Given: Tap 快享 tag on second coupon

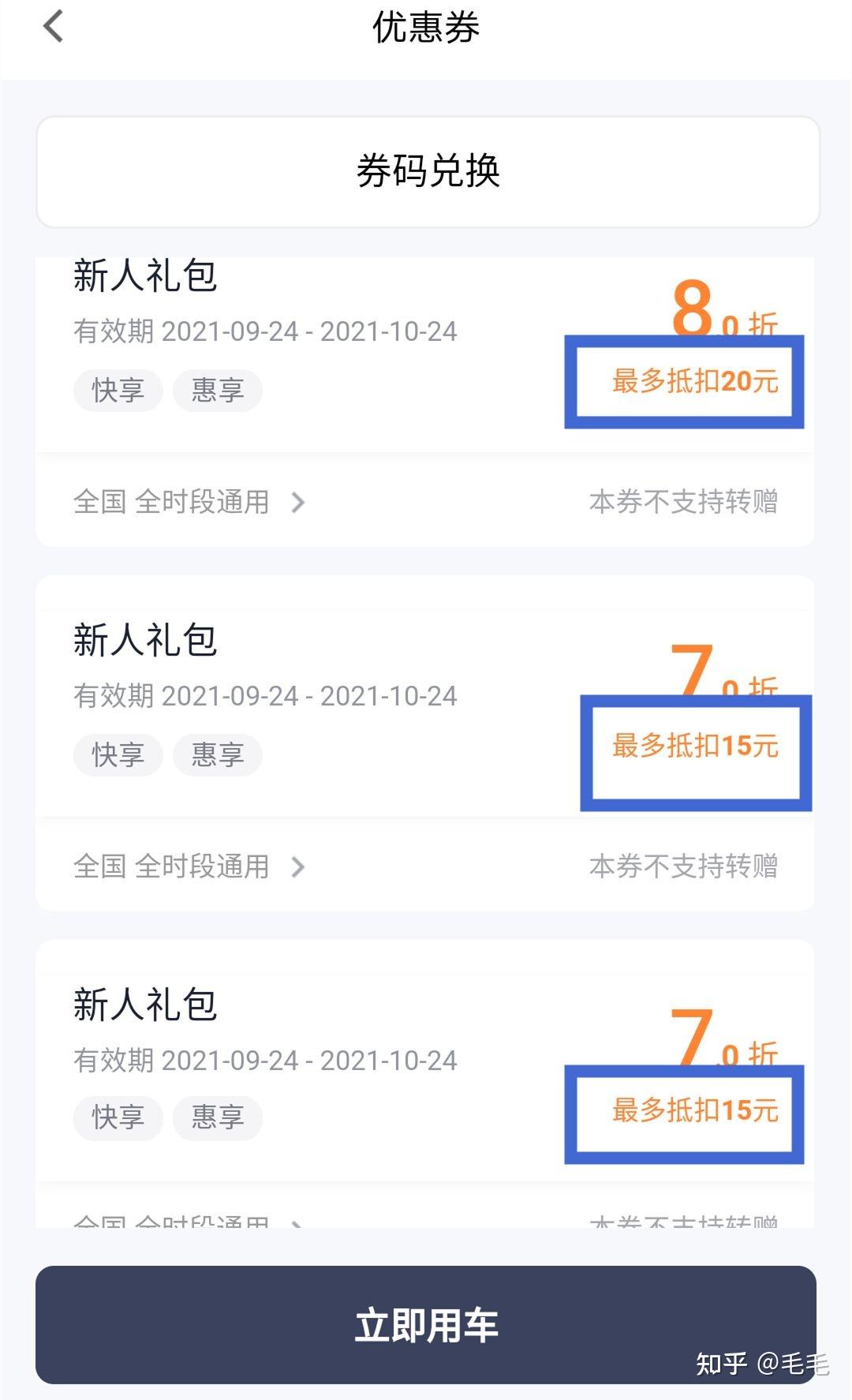Looking at the screenshot, I should (x=117, y=754).
